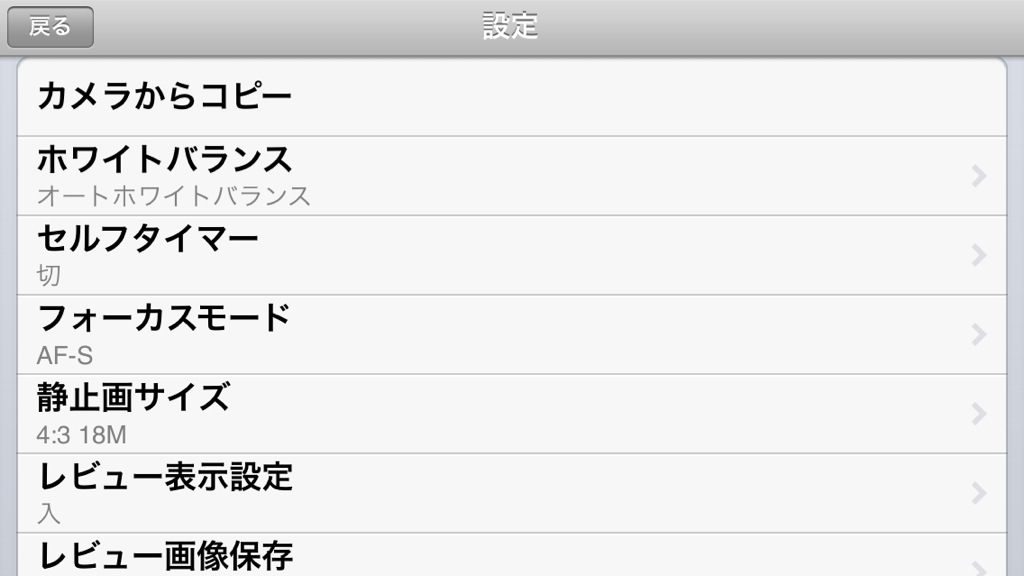Open レビュー画像保存 setting
Screen dimensions: 1024x576
511,556
